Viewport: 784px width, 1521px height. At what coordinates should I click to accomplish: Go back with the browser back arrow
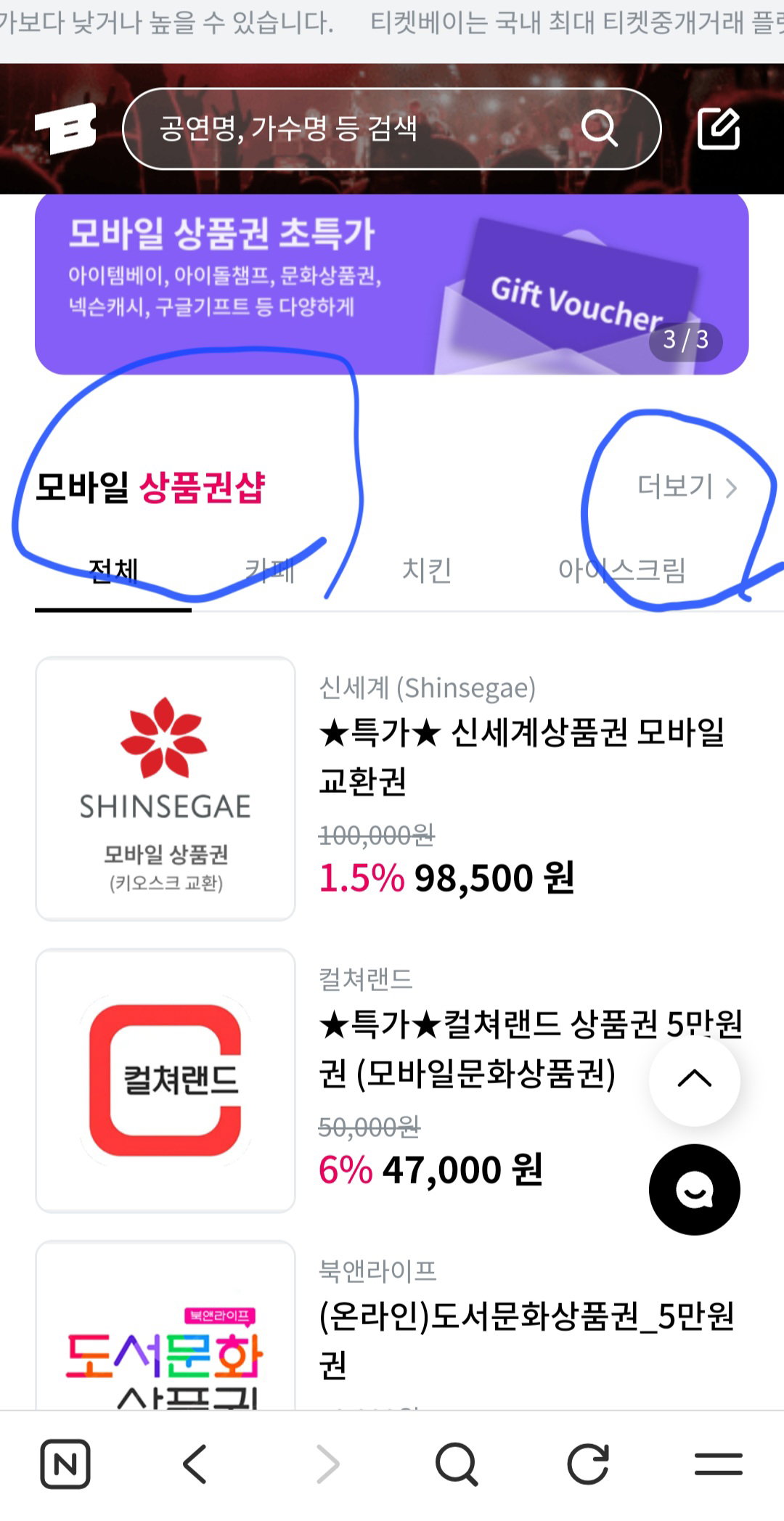[196, 1464]
